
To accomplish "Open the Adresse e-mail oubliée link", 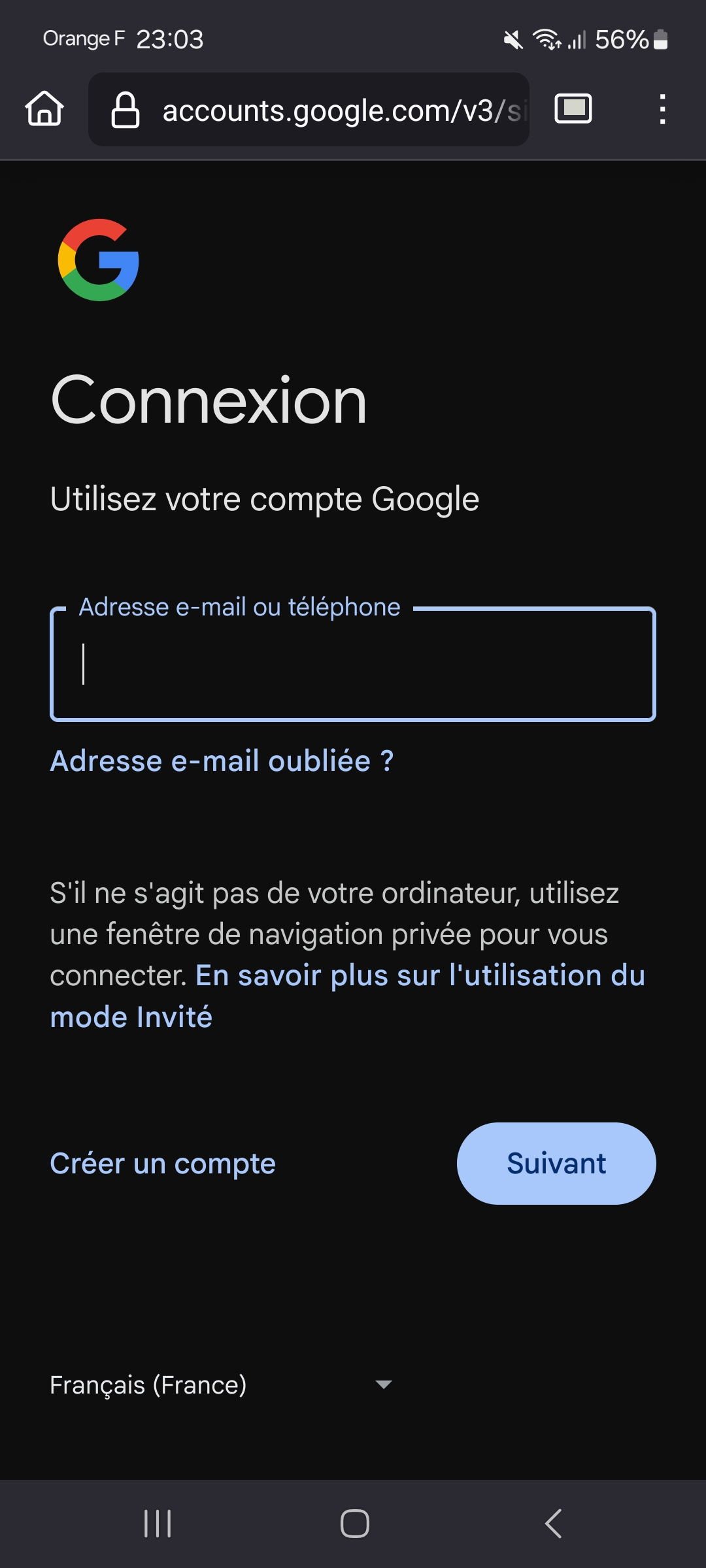I will (x=222, y=761).
